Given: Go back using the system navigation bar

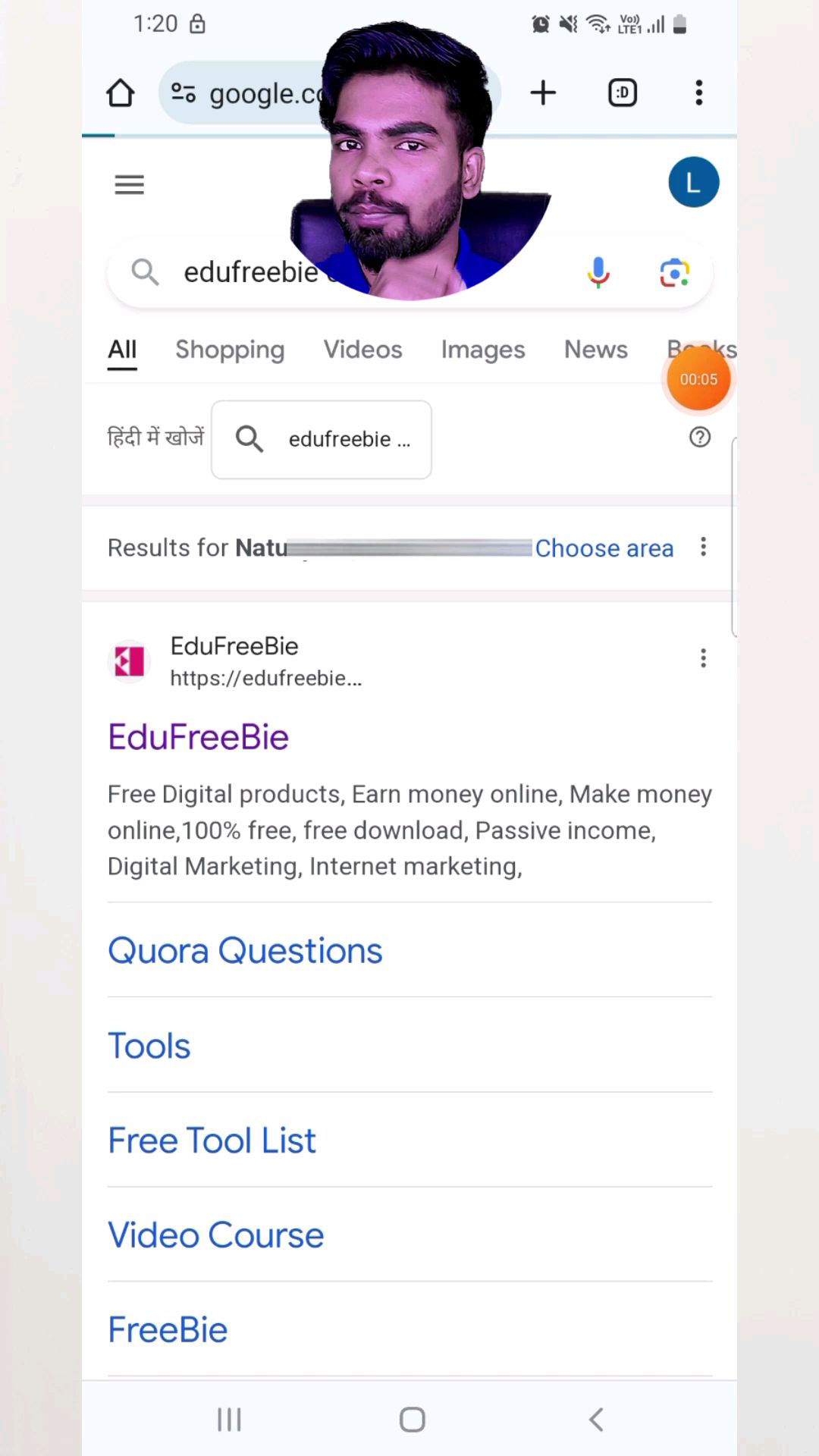Looking at the screenshot, I should click(596, 1420).
